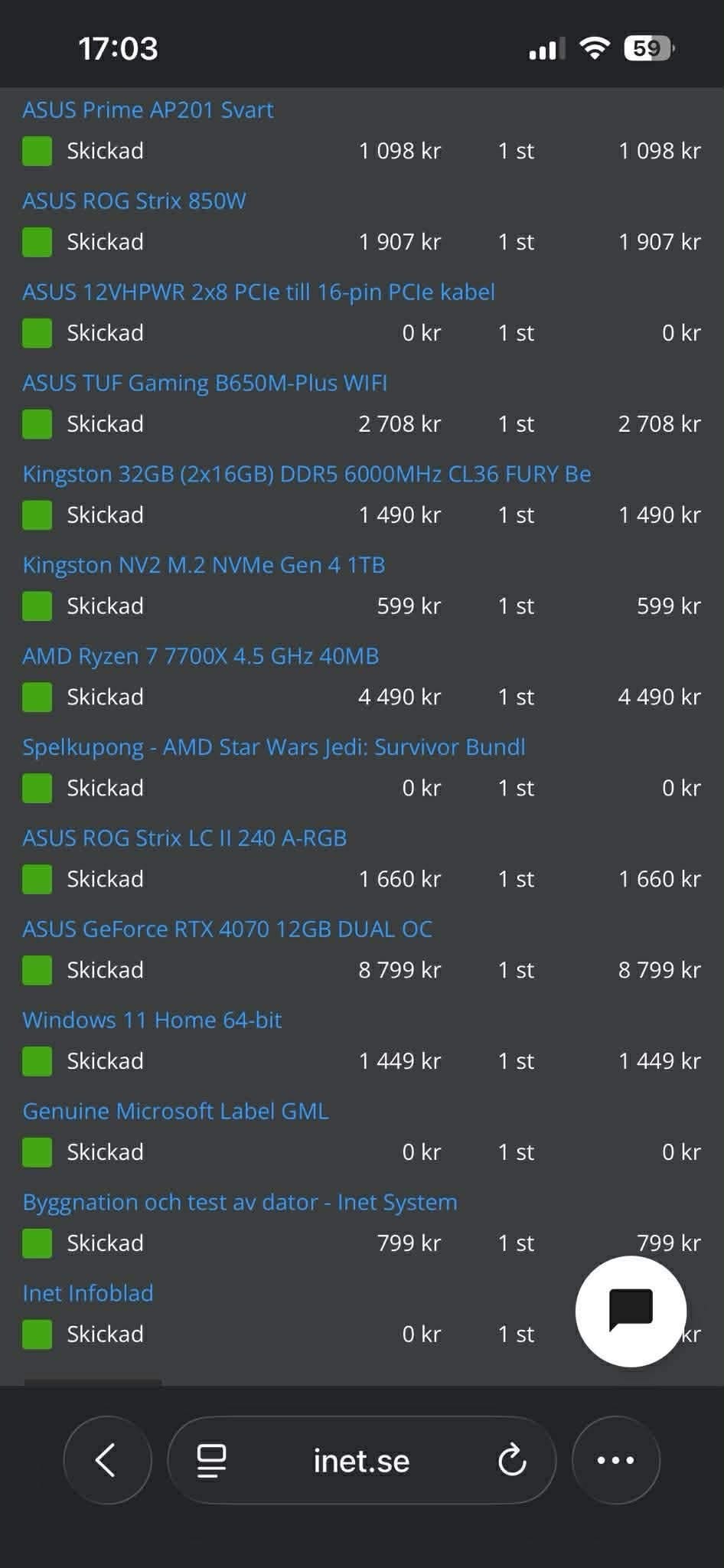The height and width of the screenshot is (1568, 724).
Task: Open the chat support bubble
Action: (631, 1311)
